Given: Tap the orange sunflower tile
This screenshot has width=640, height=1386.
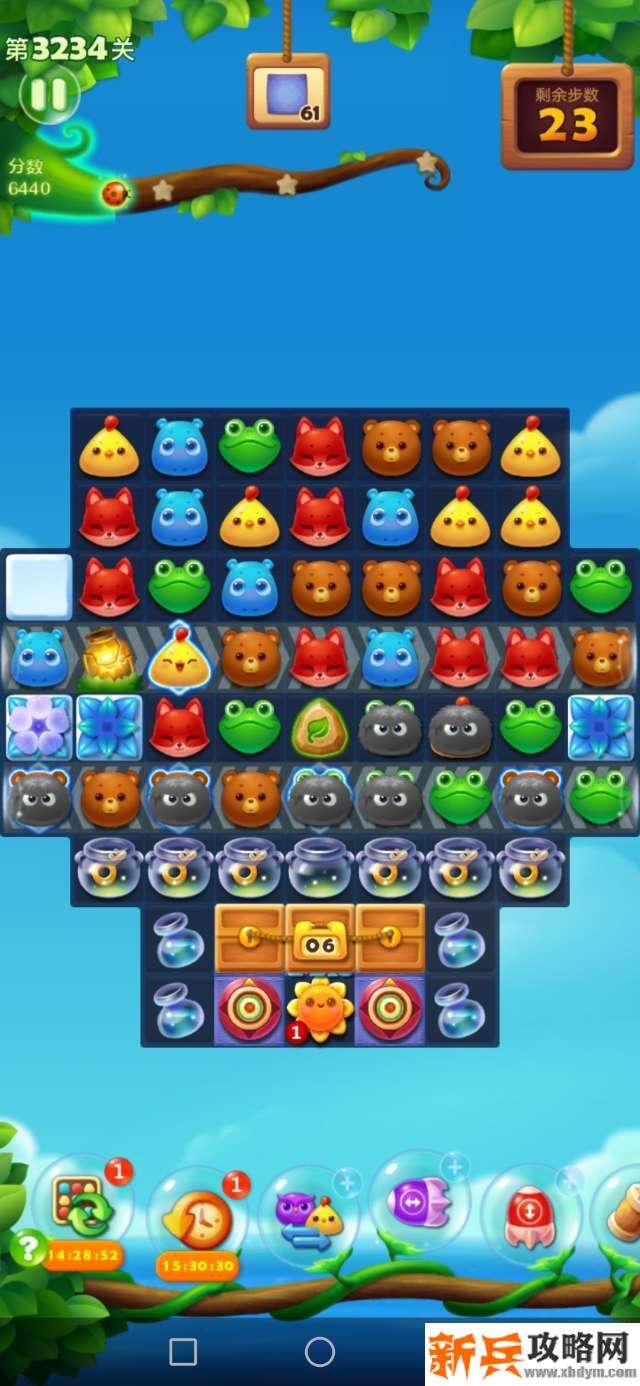Looking at the screenshot, I should coord(319,1011).
